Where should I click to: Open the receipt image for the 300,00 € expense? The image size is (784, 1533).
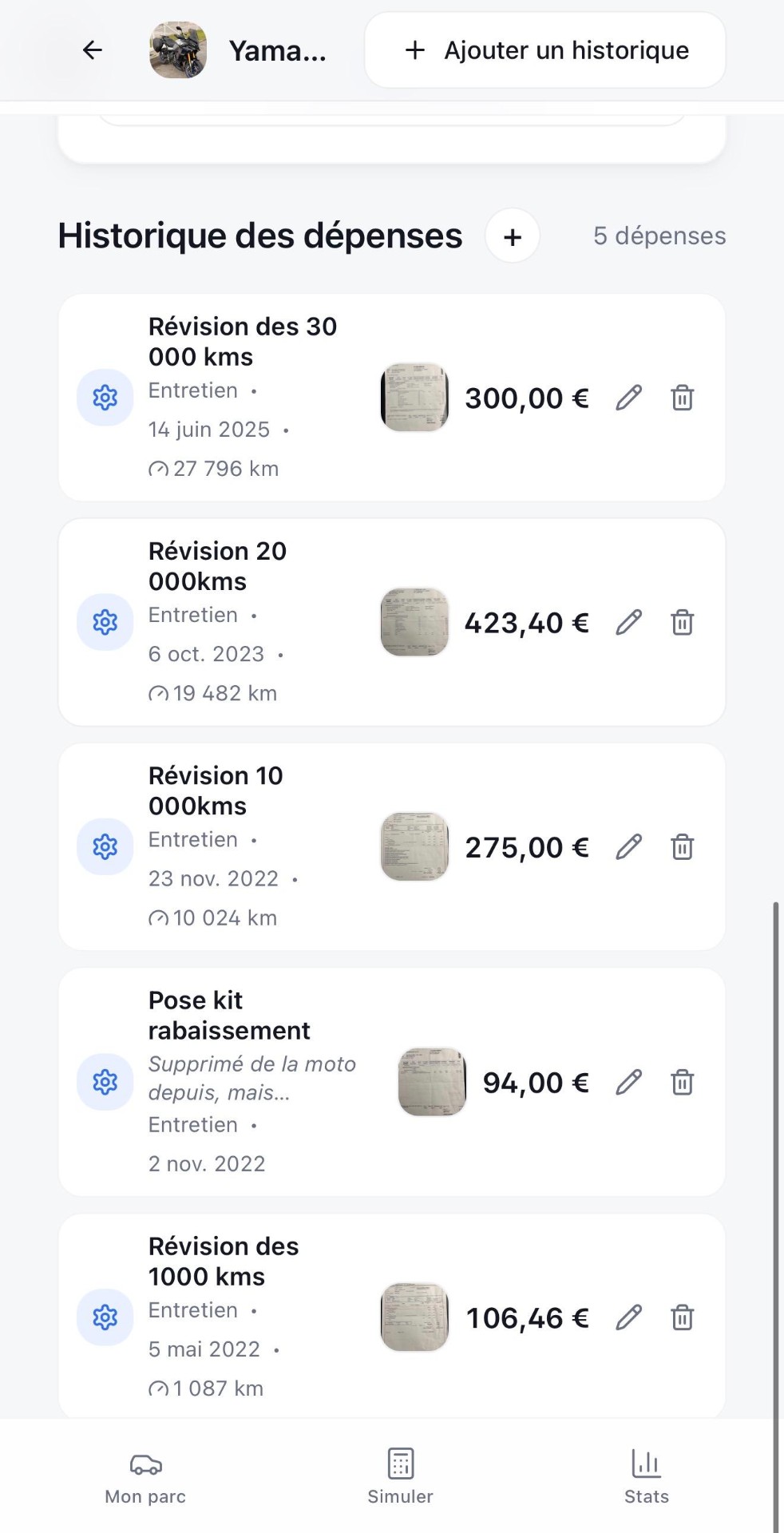pyautogui.click(x=414, y=398)
